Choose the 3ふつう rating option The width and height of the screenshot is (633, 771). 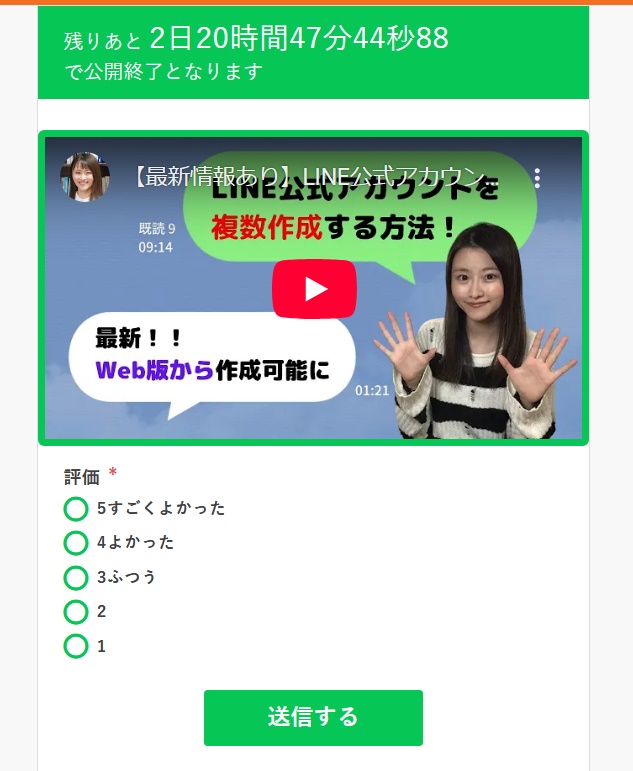click(76, 578)
